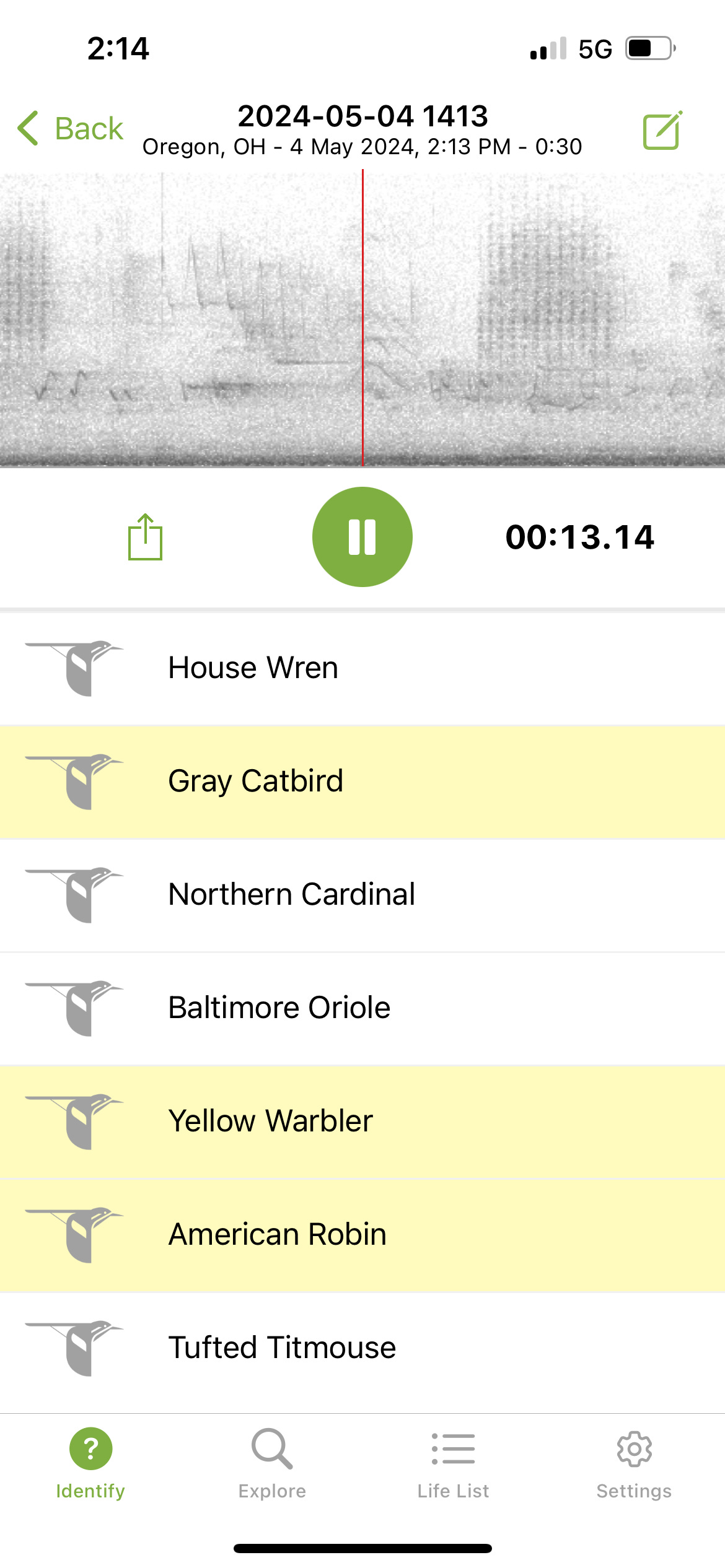725x1568 pixels.
Task: Open the Life List tab
Action: tap(453, 1464)
